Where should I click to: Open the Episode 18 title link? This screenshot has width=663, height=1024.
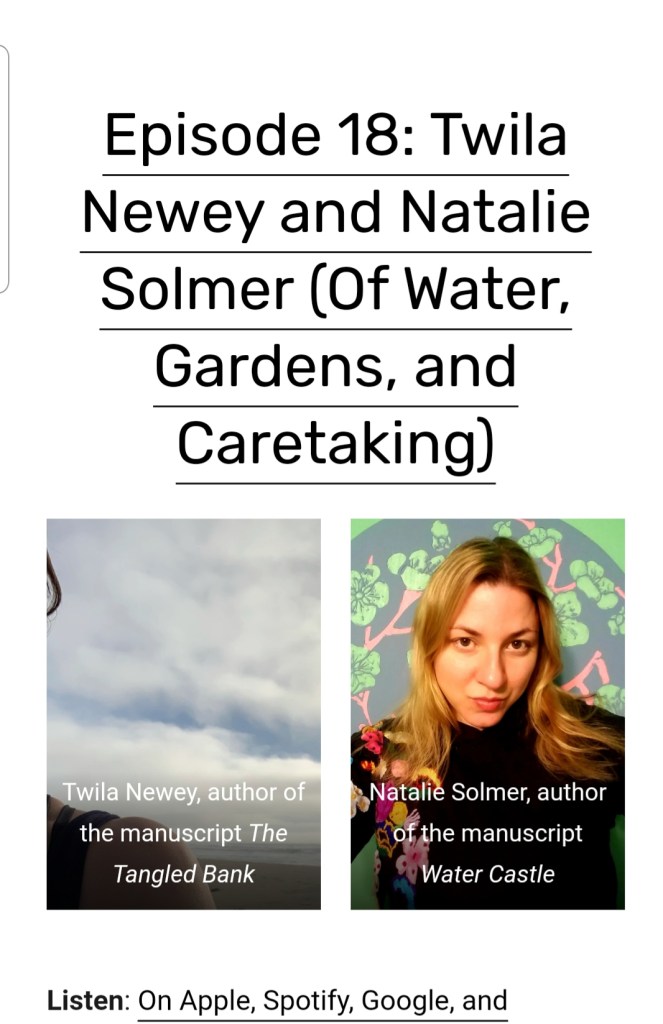(x=336, y=290)
